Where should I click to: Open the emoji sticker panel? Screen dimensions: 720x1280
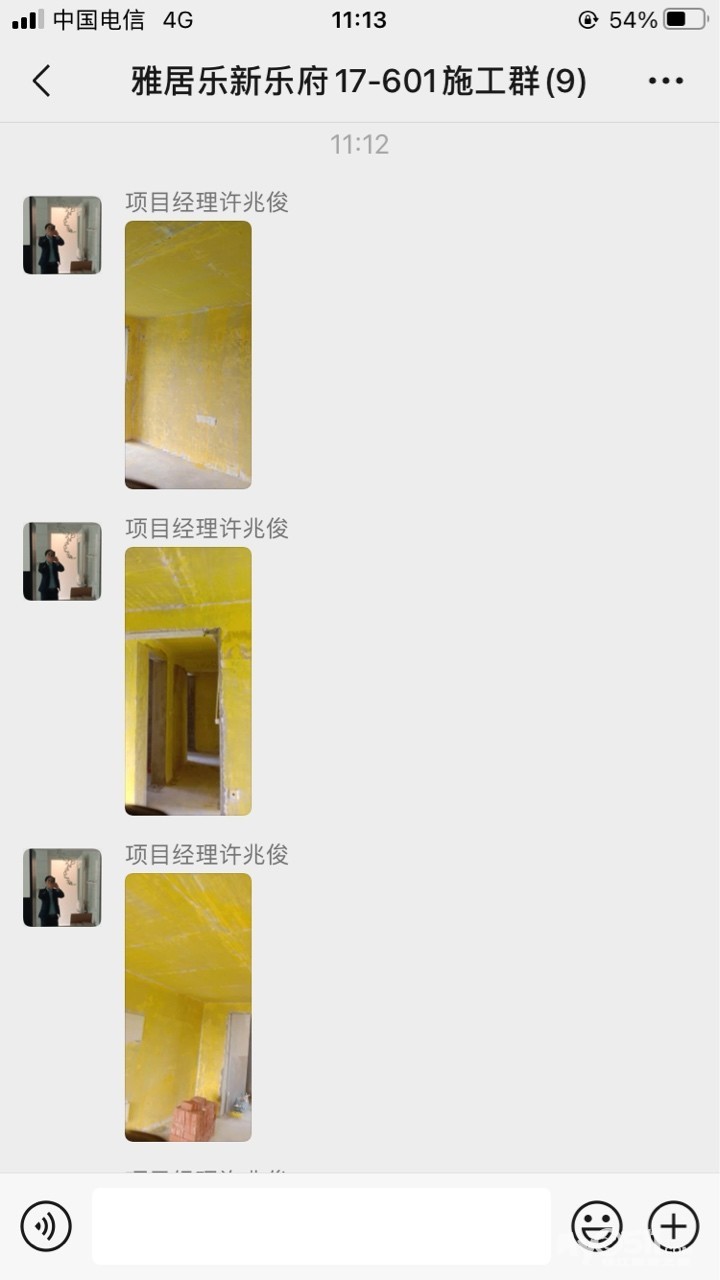click(x=597, y=1226)
